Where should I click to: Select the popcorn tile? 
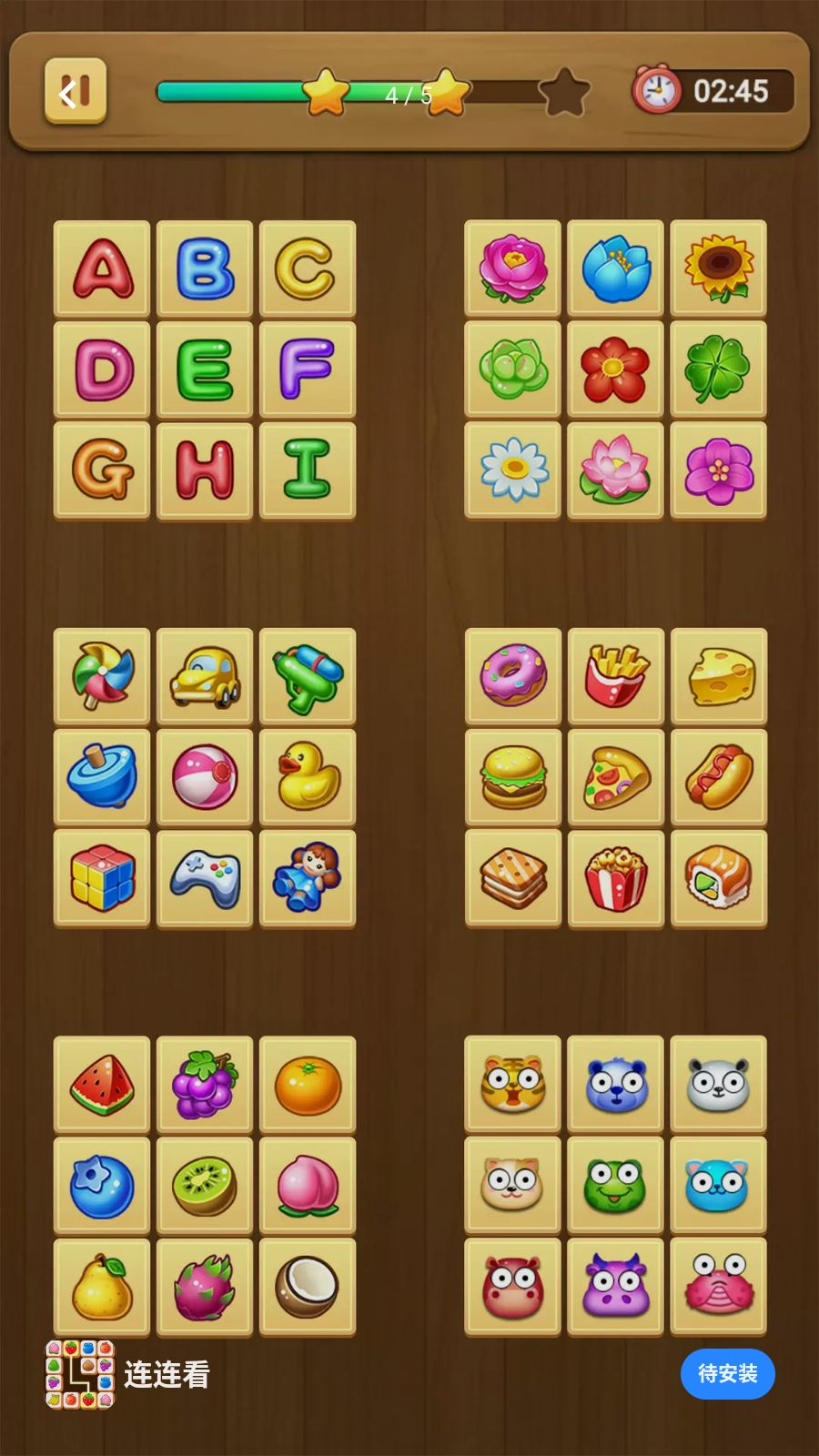point(615,878)
